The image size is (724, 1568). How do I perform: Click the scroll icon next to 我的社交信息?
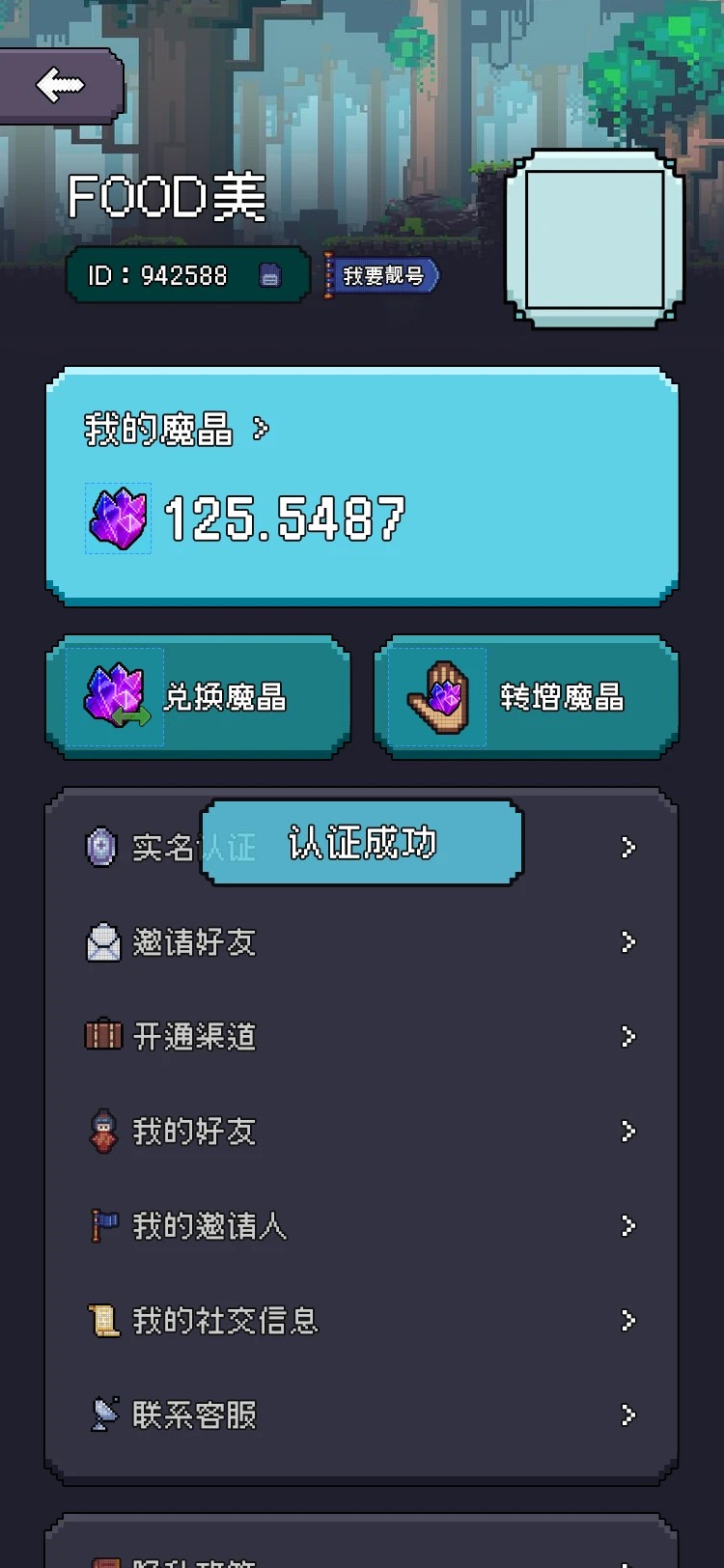click(103, 1320)
